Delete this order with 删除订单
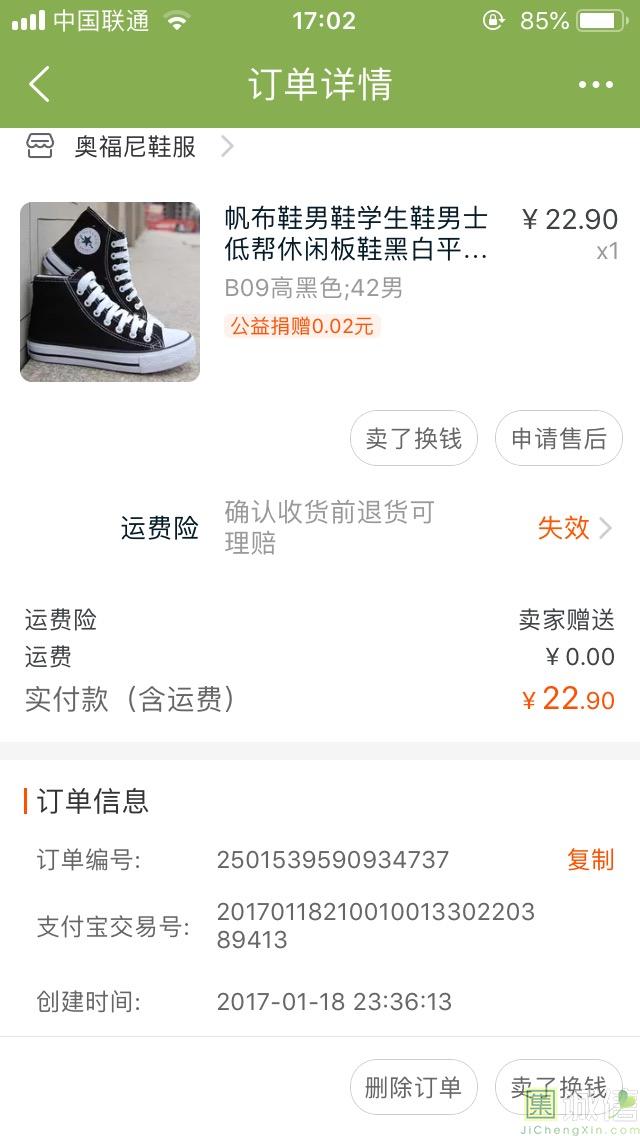 tap(414, 1087)
